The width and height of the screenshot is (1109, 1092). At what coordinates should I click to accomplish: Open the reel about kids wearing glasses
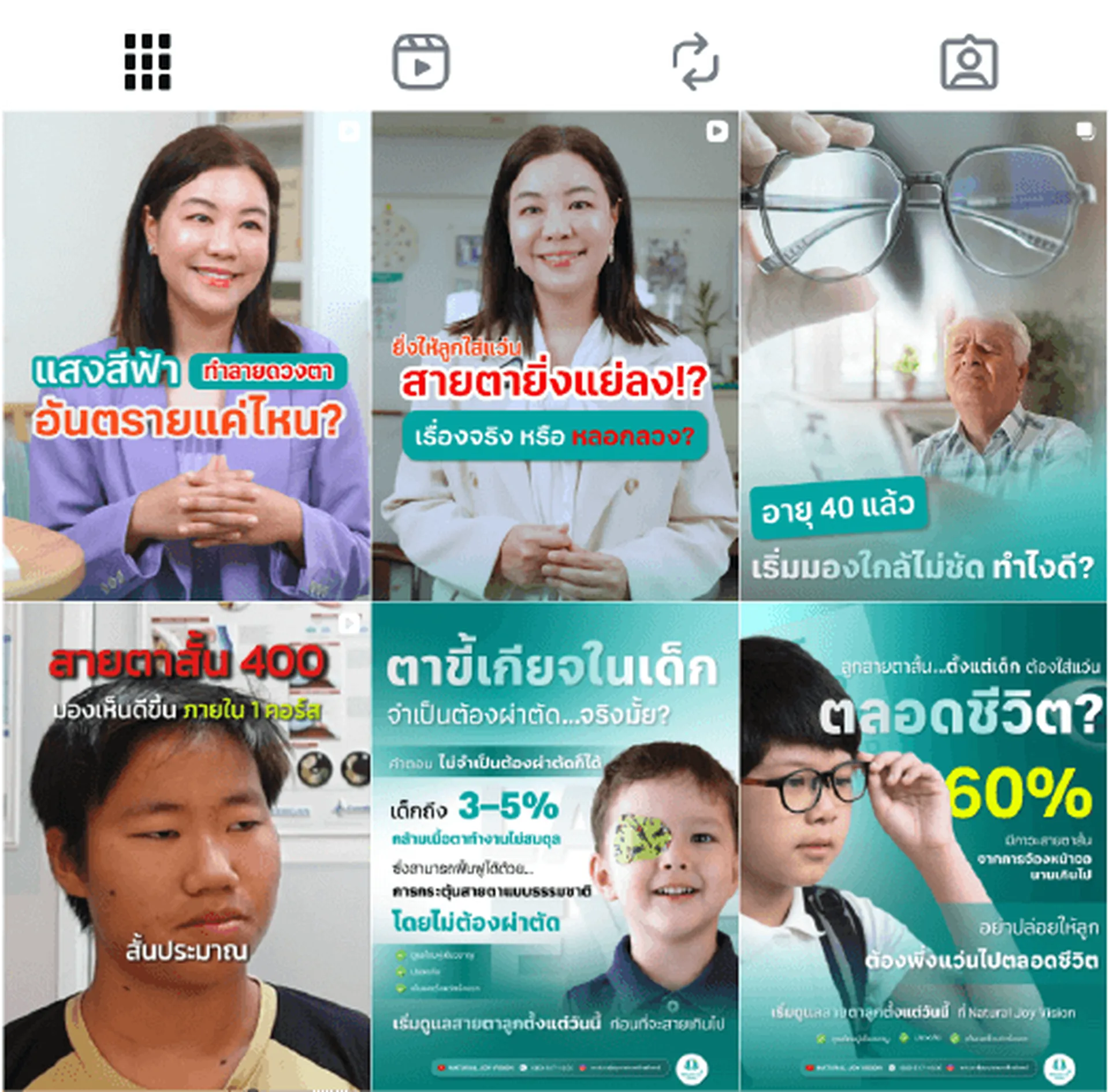(x=554, y=355)
